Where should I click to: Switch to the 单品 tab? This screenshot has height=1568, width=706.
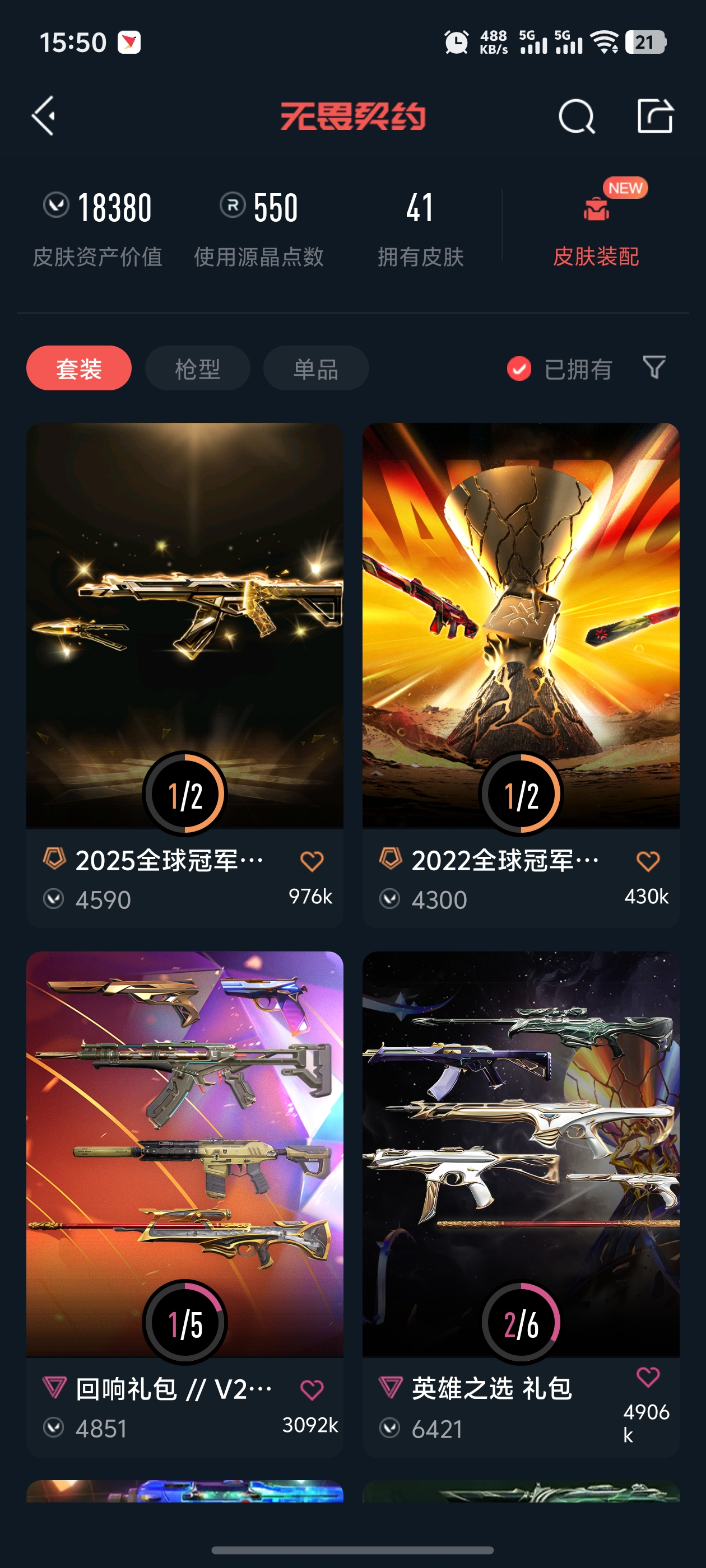click(315, 368)
